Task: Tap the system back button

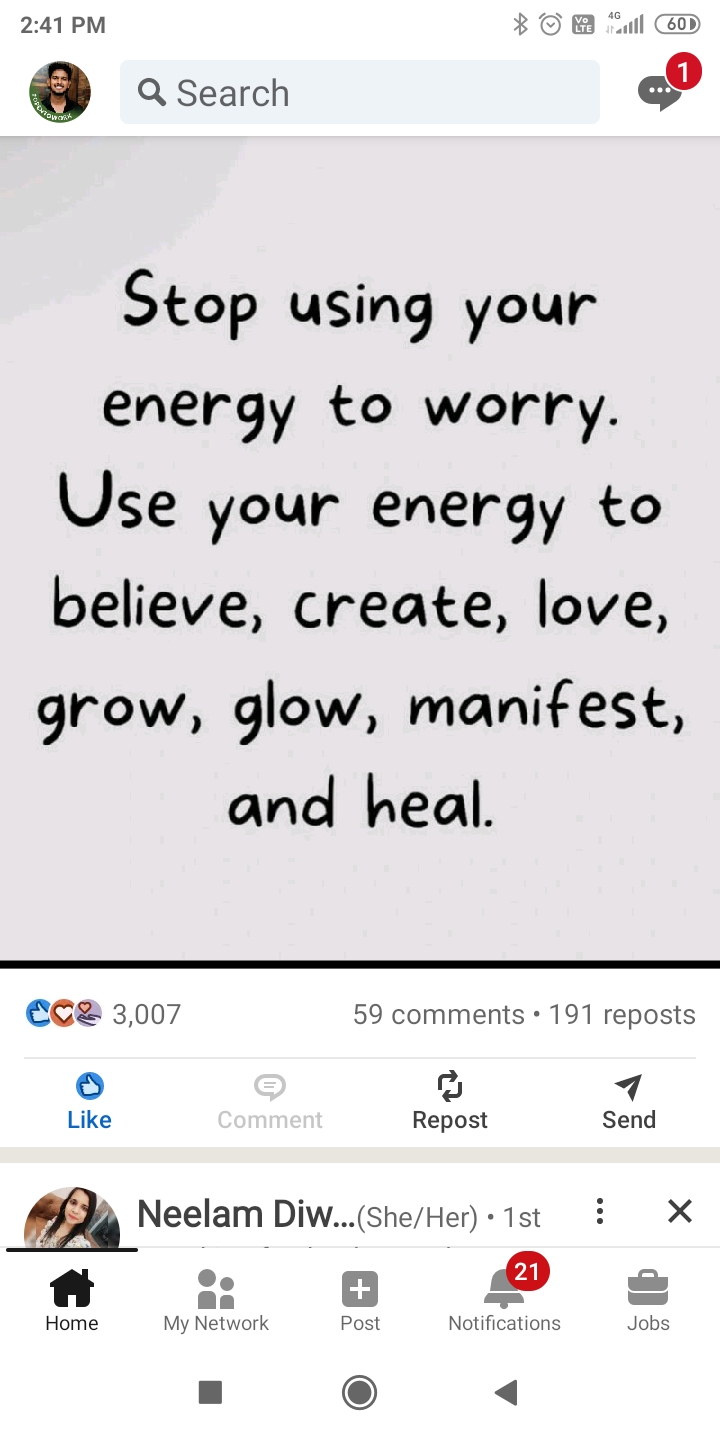Action: pyautogui.click(x=507, y=1392)
